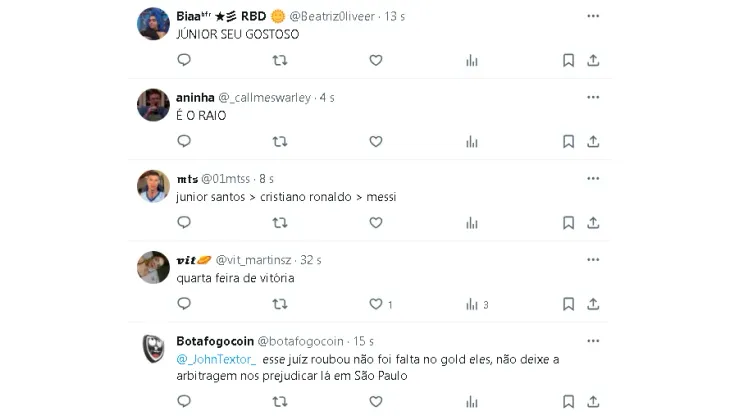The height and width of the screenshot is (416, 740).
Task: Reply to vit's tweet
Action: (184, 304)
